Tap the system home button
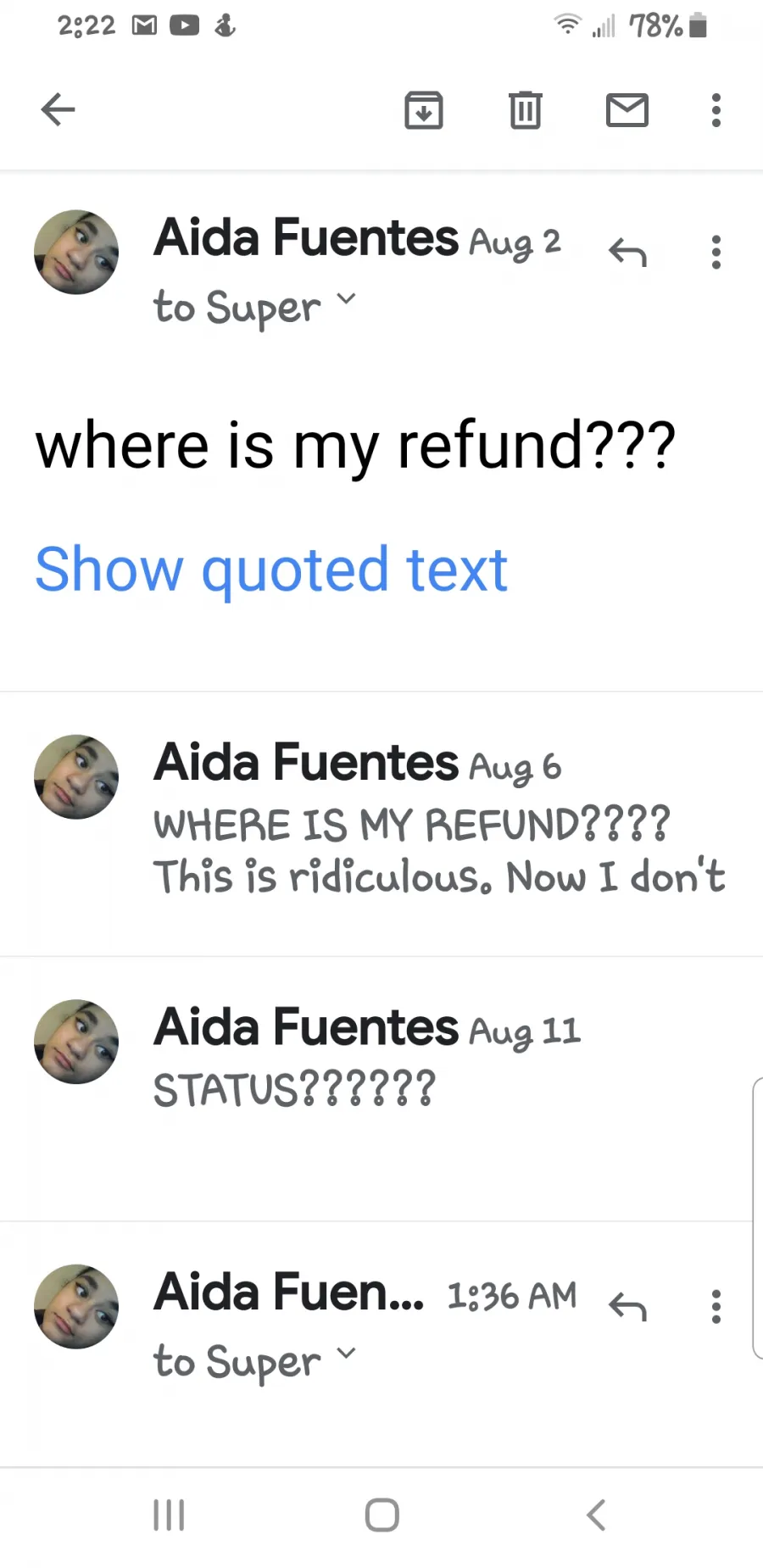This screenshot has width=763, height=1568. 381,1515
